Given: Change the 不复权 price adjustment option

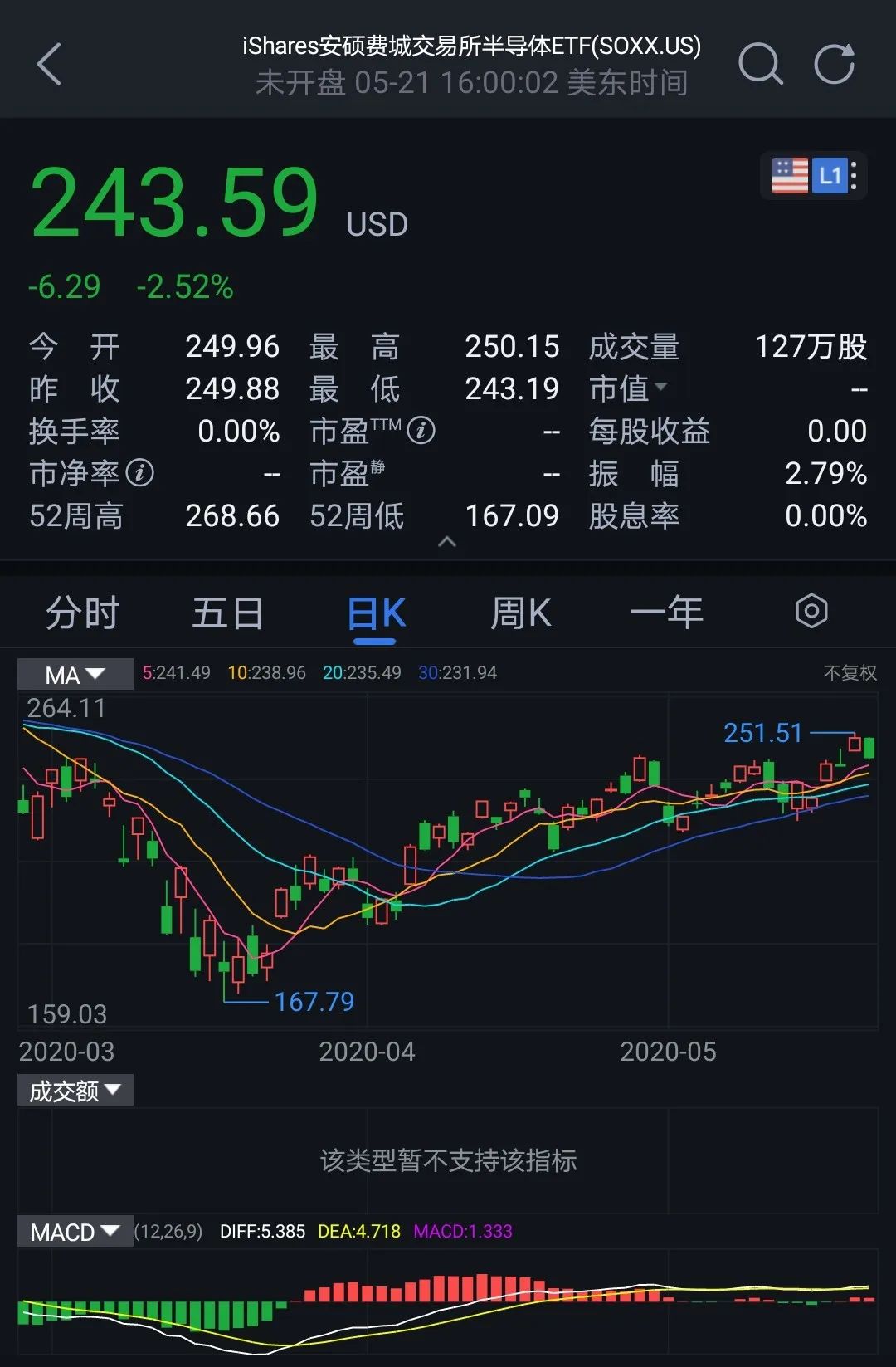Looking at the screenshot, I should pyautogui.click(x=850, y=673).
